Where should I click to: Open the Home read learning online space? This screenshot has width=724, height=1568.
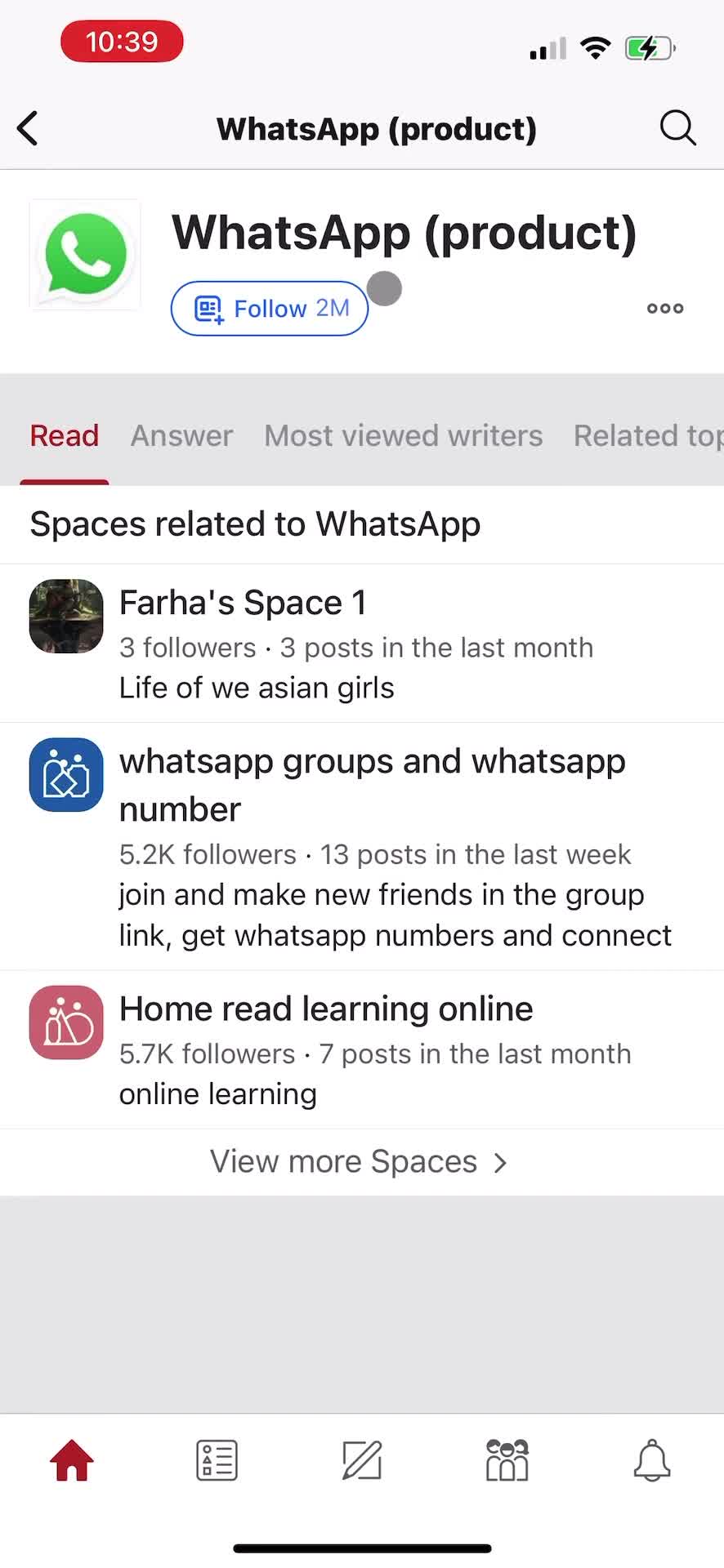click(x=325, y=1009)
